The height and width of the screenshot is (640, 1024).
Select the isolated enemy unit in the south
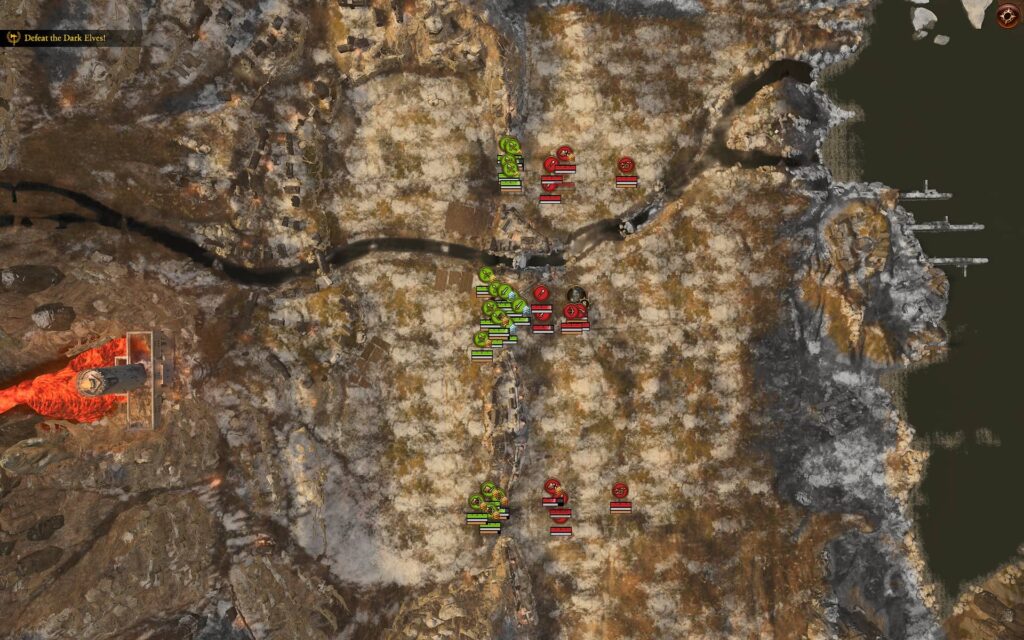tap(620, 491)
